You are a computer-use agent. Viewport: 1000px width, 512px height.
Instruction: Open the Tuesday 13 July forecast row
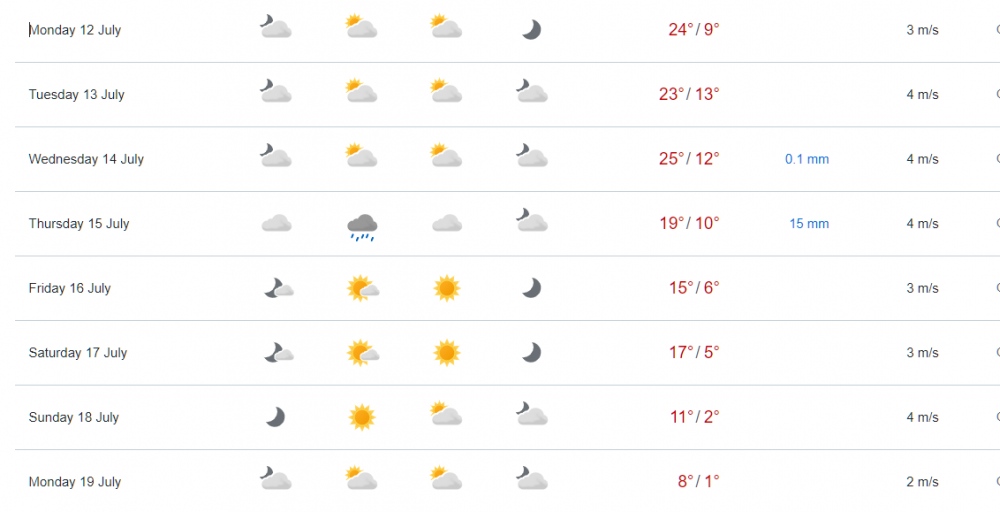coord(76,95)
